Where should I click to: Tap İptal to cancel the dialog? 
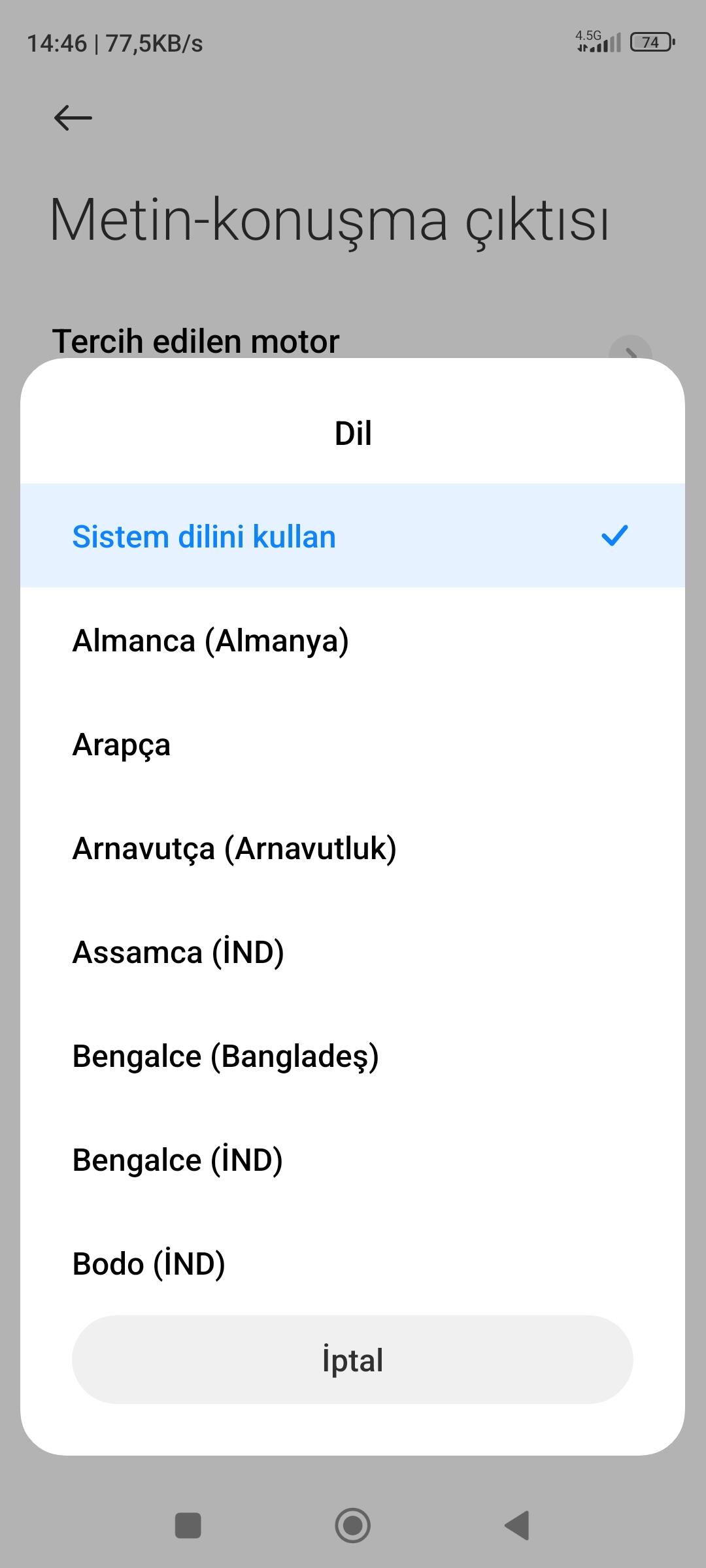tap(352, 1360)
